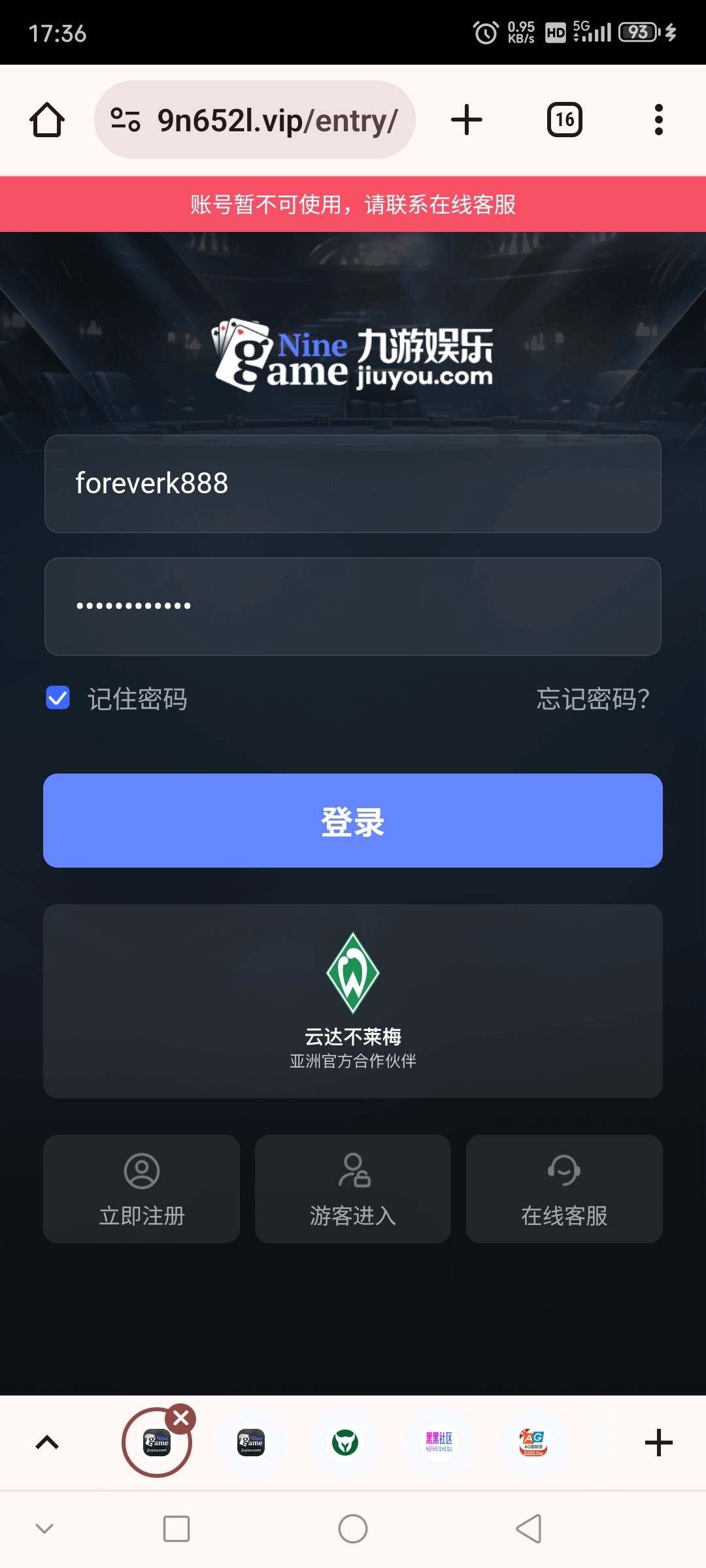Uncheck the 记住密码 checkbox

point(58,698)
